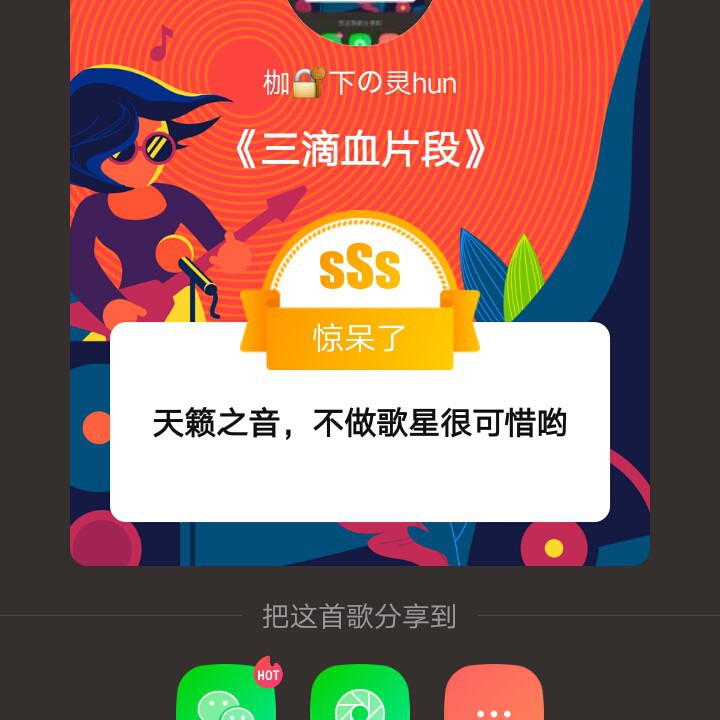Share the song to WeChat Moments

[x=360, y=692]
